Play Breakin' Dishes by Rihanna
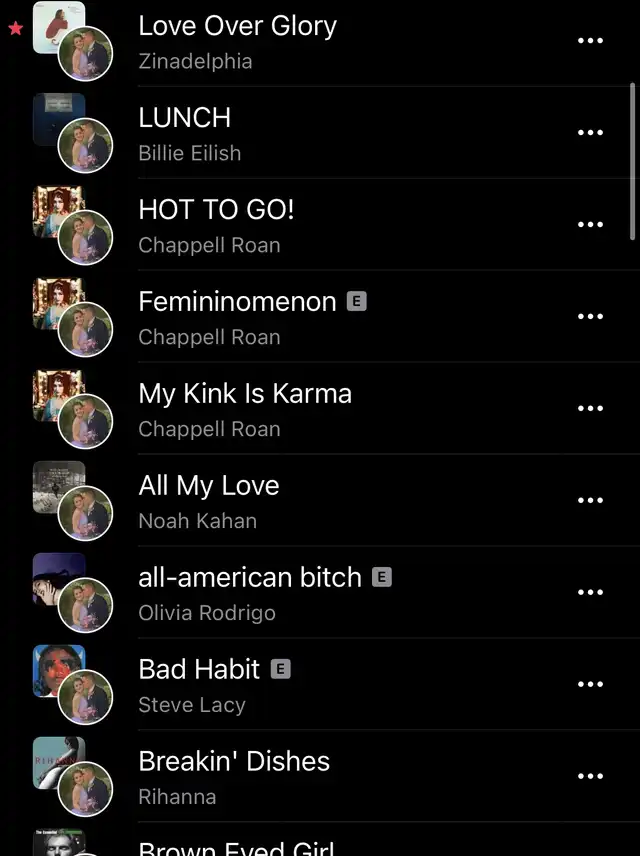Image resolution: width=640 pixels, height=856 pixels. (x=234, y=762)
